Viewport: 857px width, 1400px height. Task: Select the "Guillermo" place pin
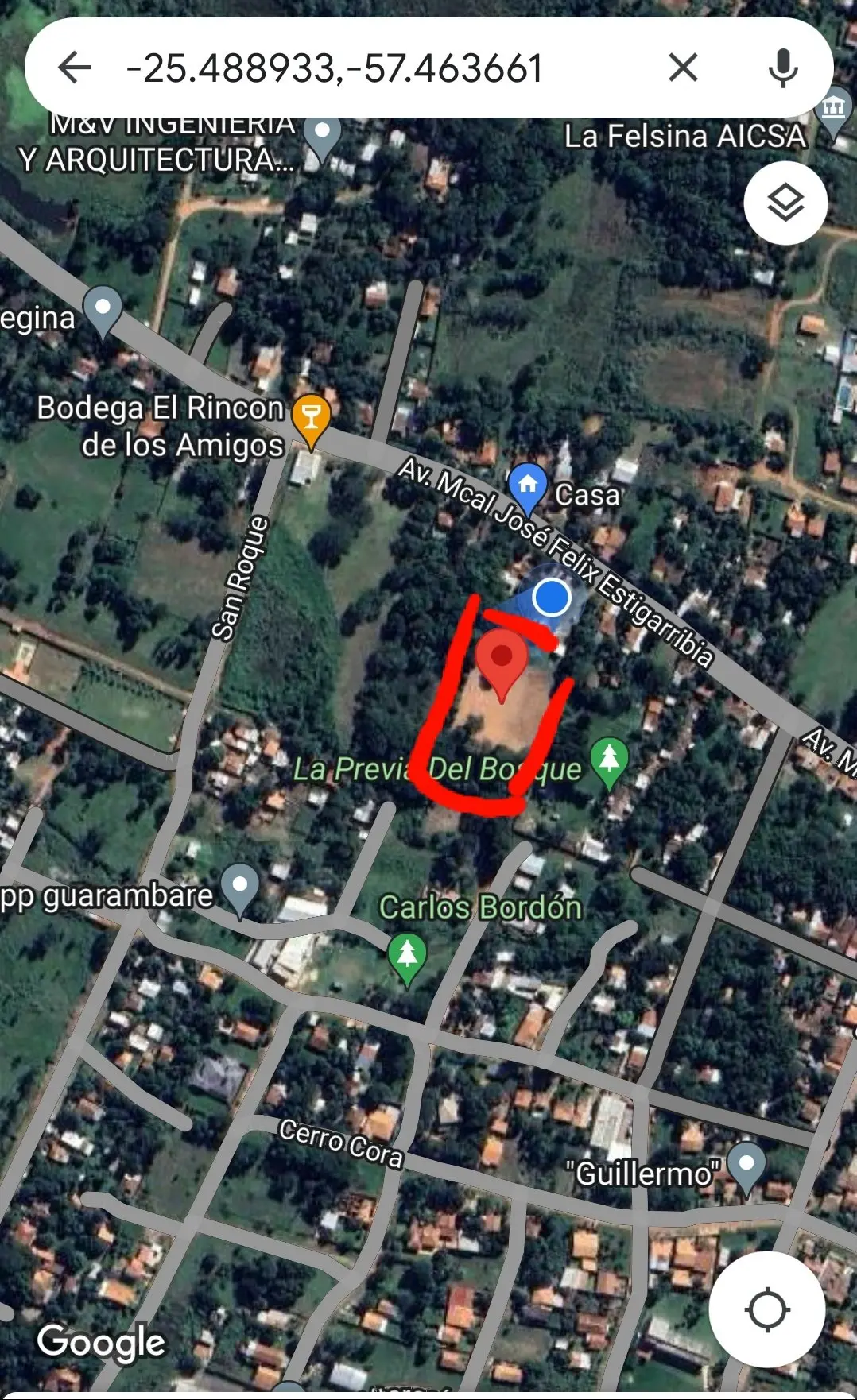coord(746,1167)
